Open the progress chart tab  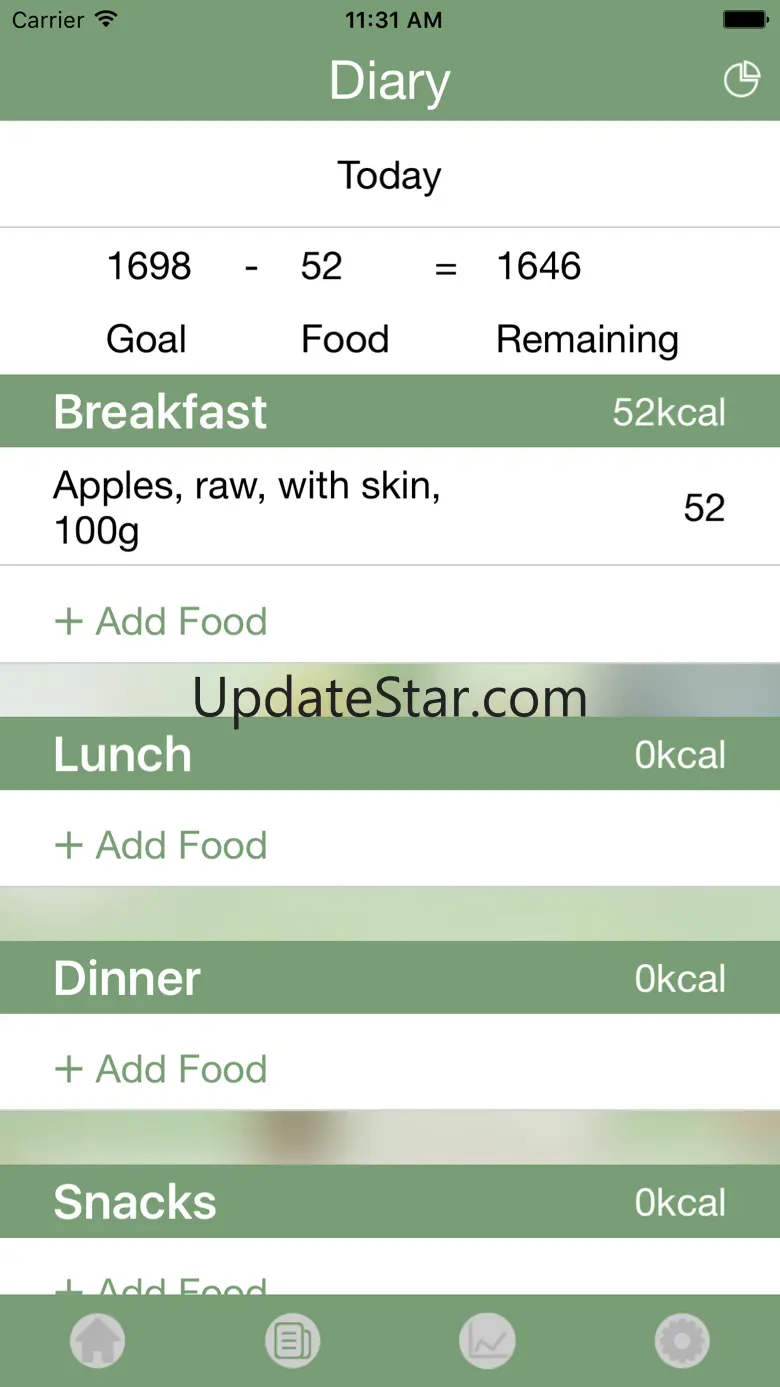coord(487,1340)
